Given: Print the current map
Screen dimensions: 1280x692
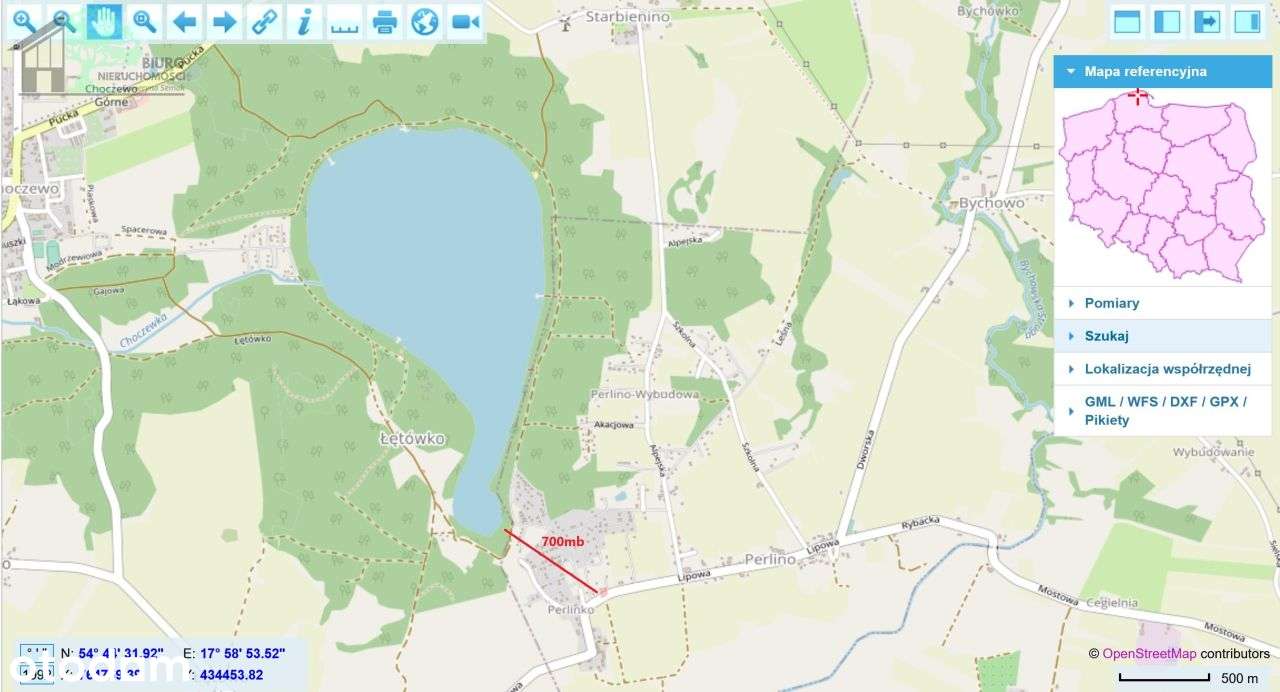Looking at the screenshot, I should pyautogui.click(x=385, y=21).
